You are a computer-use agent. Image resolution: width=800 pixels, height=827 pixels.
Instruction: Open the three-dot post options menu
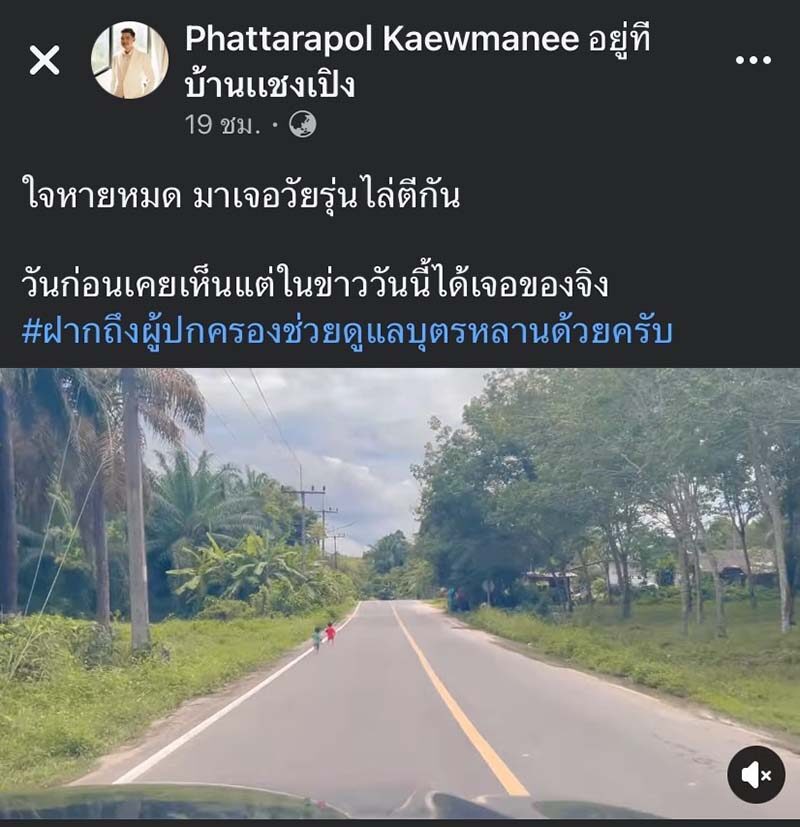point(752,61)
